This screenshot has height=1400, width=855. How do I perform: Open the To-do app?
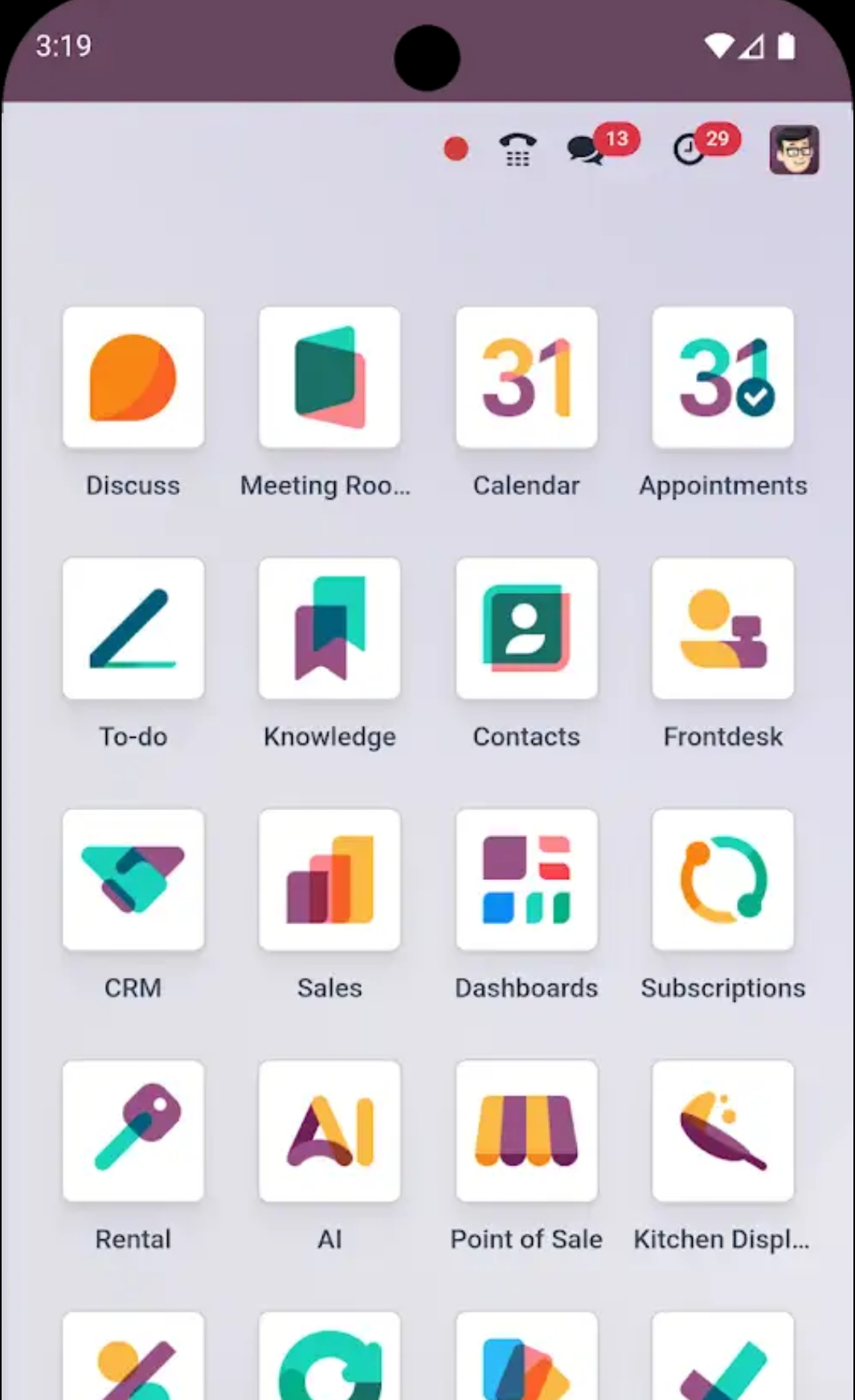click(133, 628)
